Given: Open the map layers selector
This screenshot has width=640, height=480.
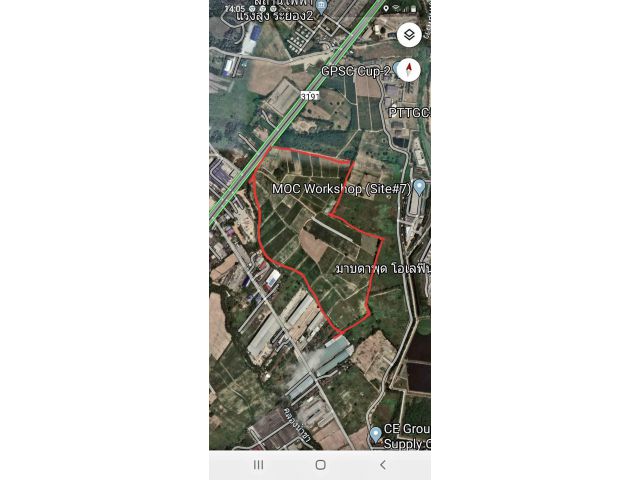Looking at the screenshot, I should tap(409, 35).
